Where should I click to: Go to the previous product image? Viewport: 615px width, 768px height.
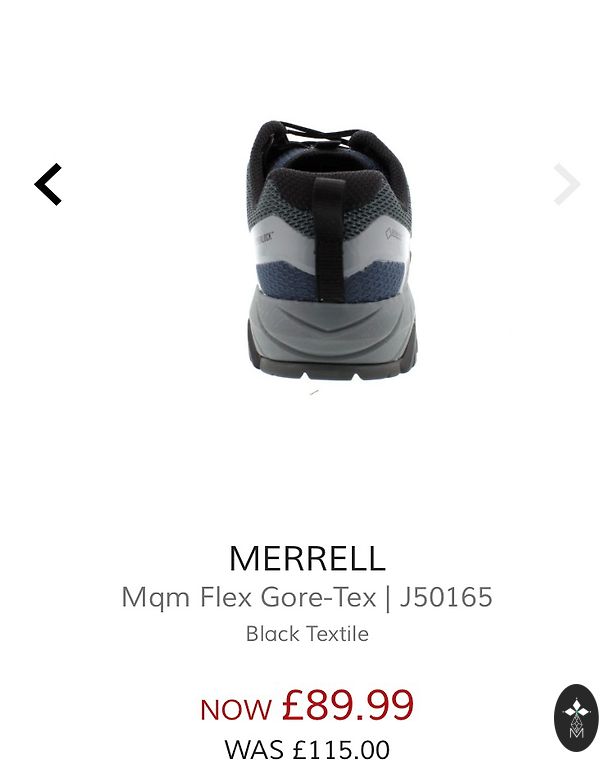[48, 185]
